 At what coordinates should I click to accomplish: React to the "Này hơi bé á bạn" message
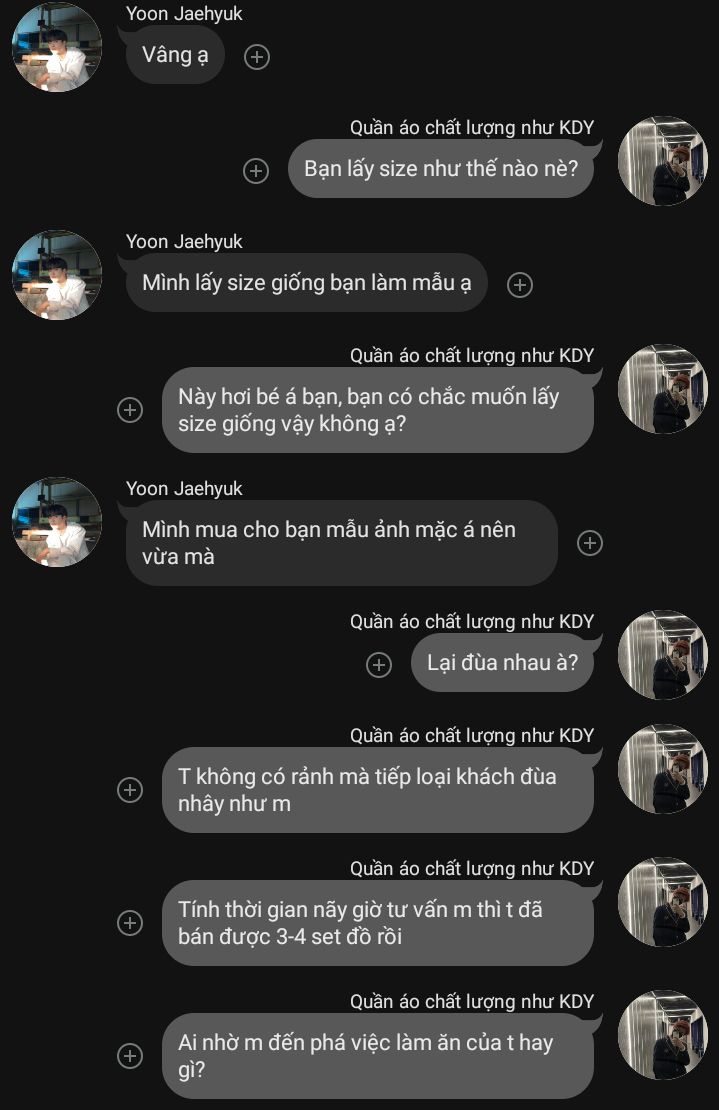130,410
